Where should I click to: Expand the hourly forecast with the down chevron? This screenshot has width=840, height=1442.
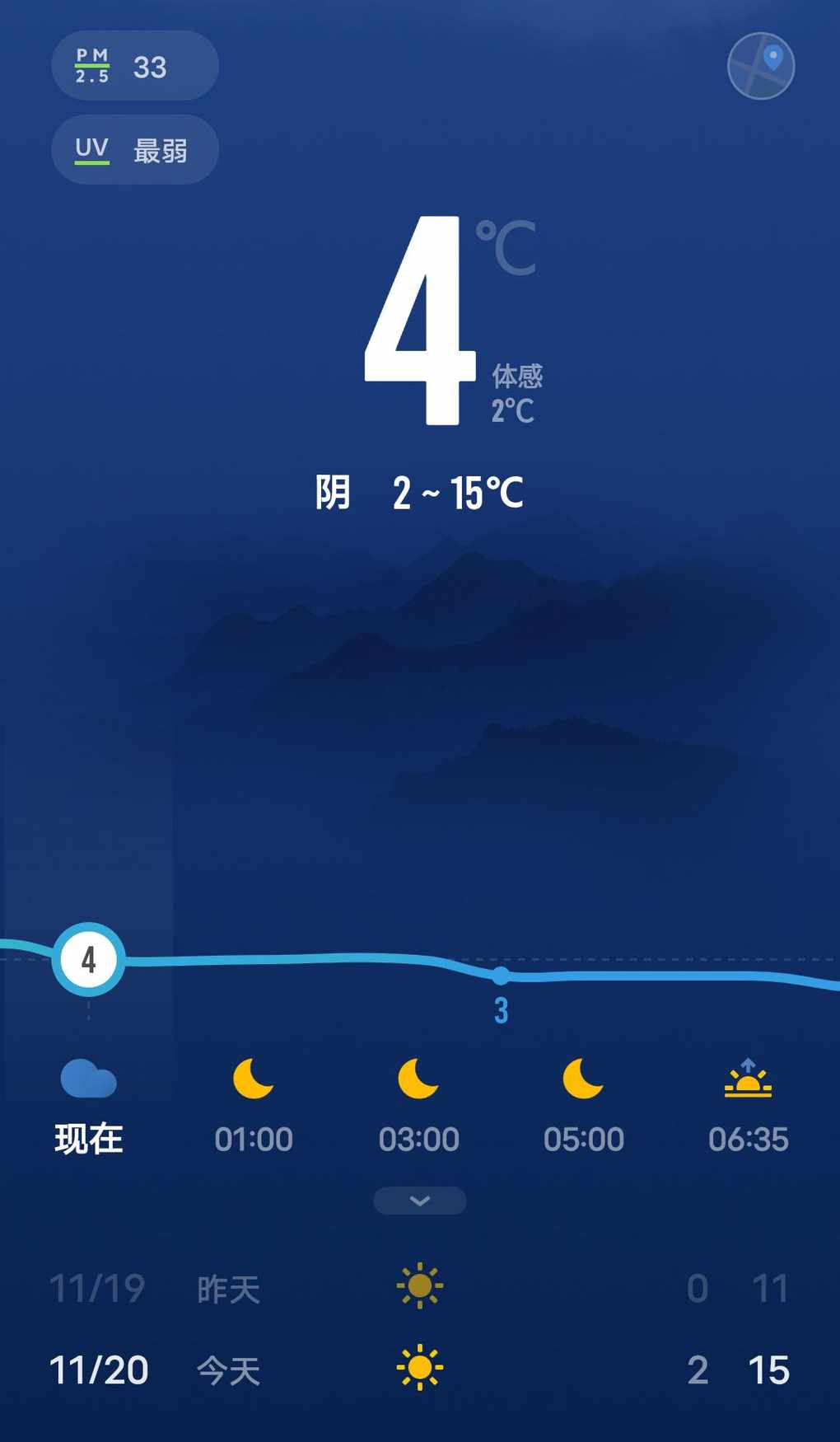point(420,1201)
